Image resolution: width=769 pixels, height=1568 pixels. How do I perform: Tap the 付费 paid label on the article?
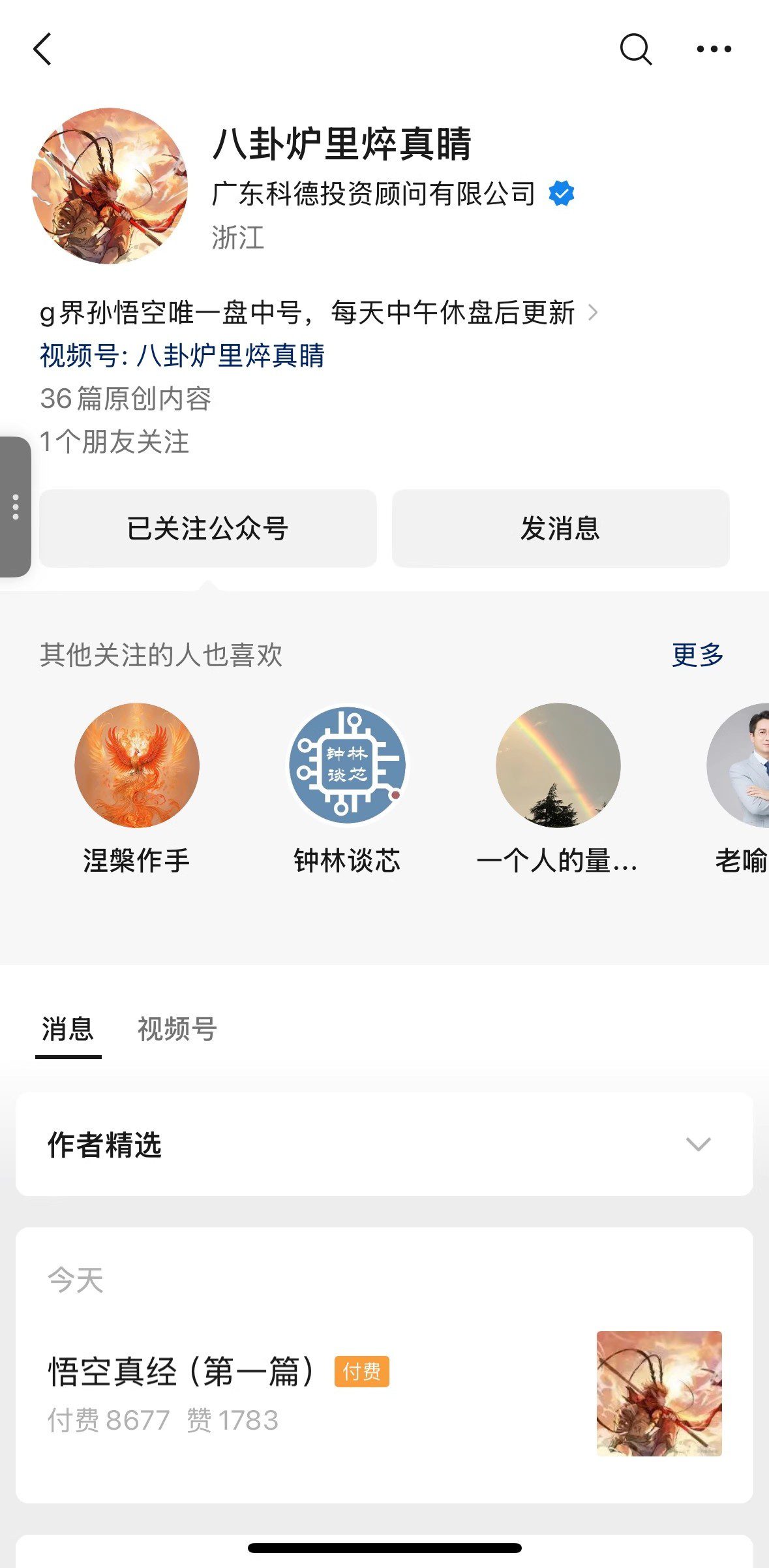click(x=362, y=1370)
